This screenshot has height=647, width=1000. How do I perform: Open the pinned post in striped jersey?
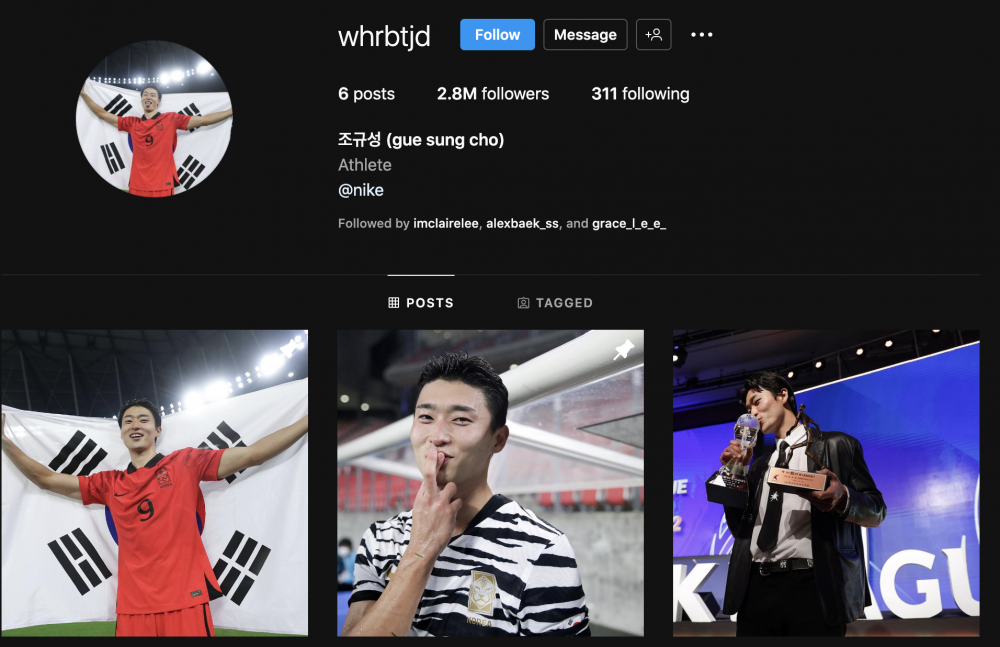click(490, 483)
